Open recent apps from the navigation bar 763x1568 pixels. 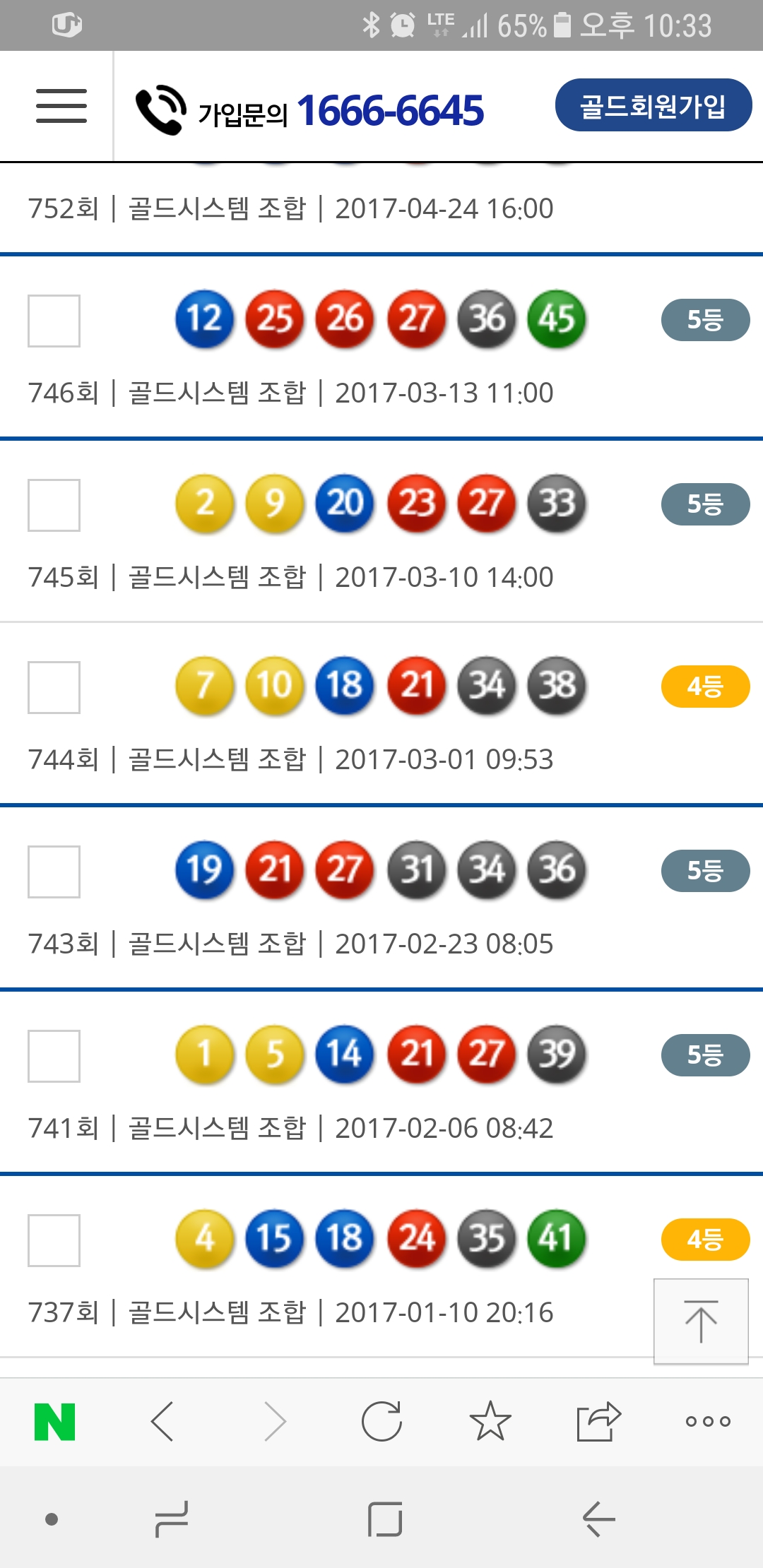pyautogui.click(x=172, y=1519)
